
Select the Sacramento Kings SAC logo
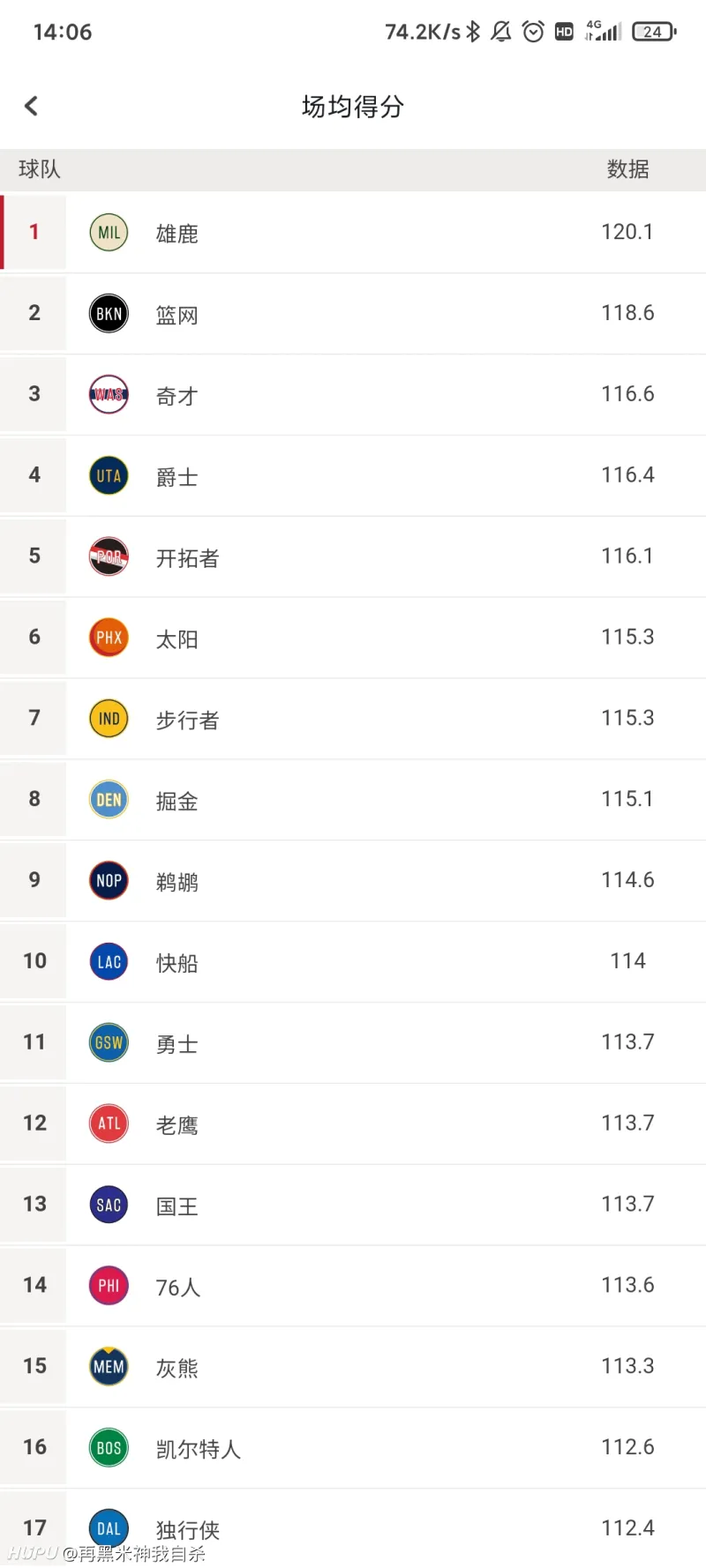[108, 1205]
